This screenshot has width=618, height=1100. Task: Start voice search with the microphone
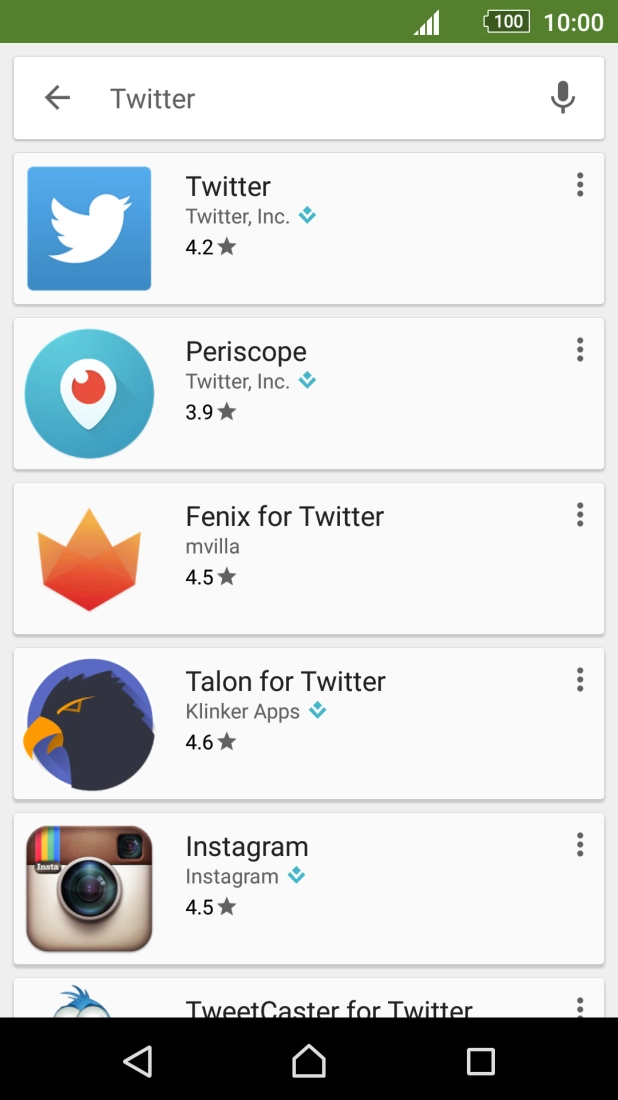pyautogui.click(x=563, y=98)
